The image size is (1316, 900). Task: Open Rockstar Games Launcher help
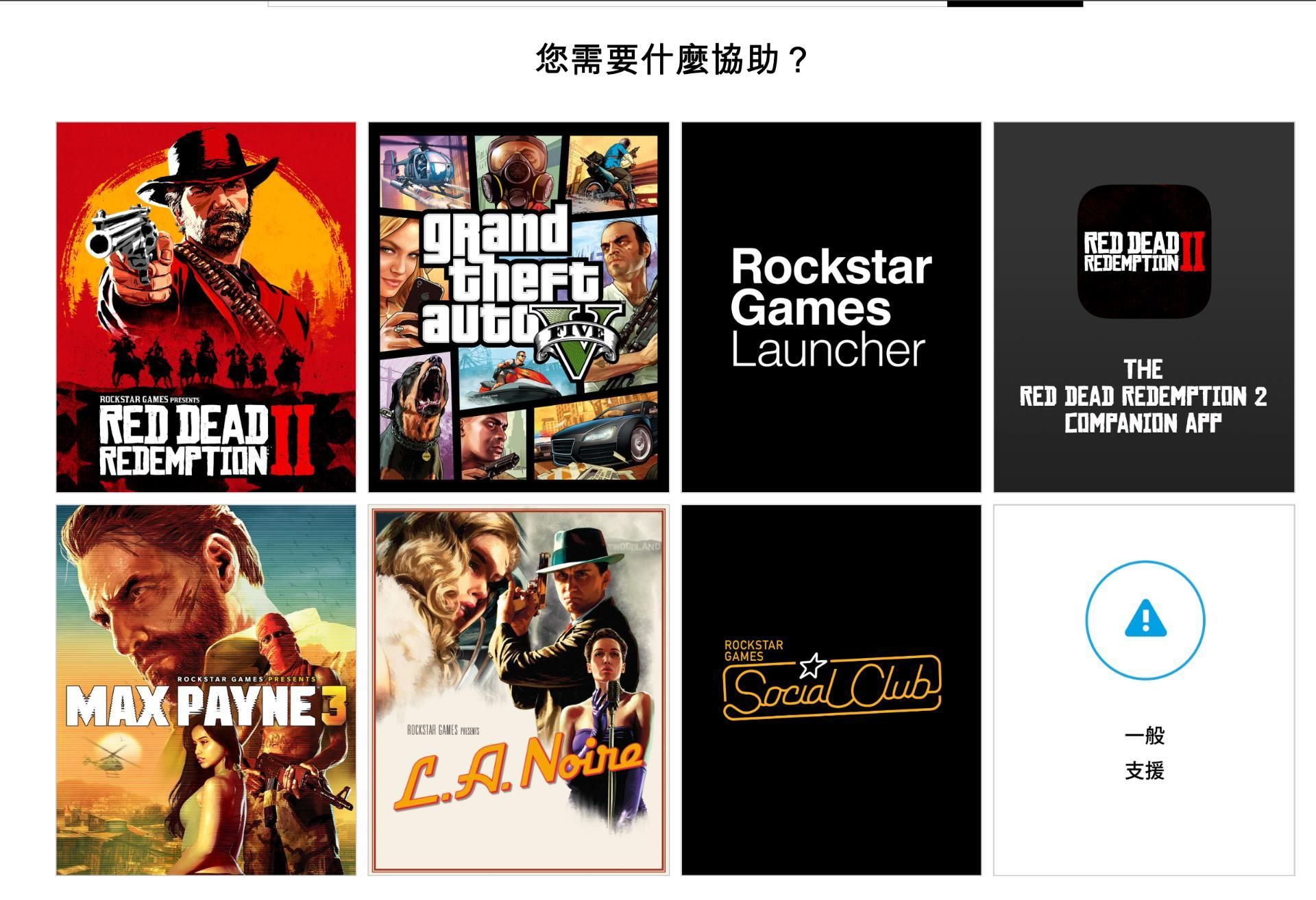[831, 307]
